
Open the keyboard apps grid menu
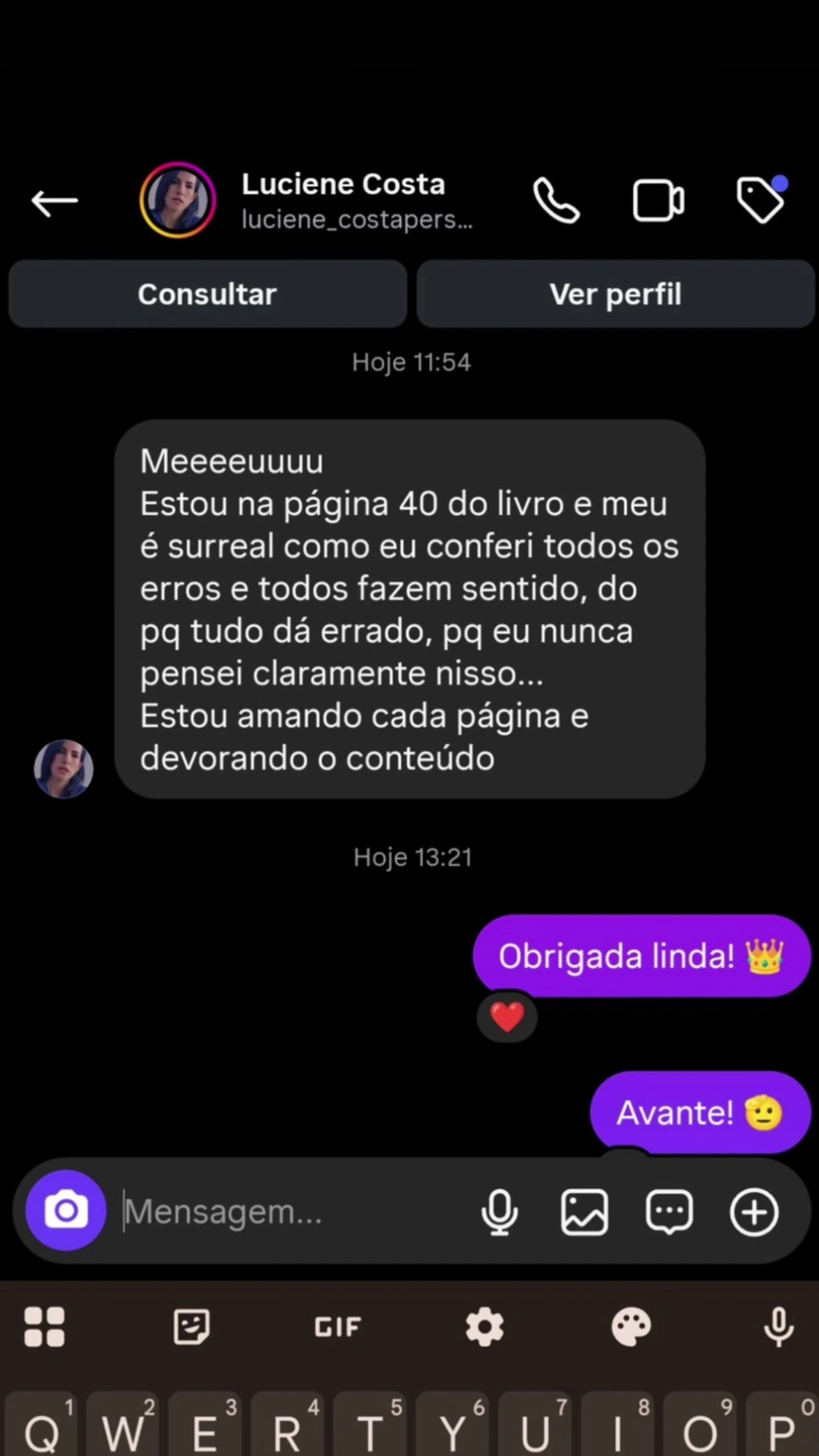pos(45,1327)
